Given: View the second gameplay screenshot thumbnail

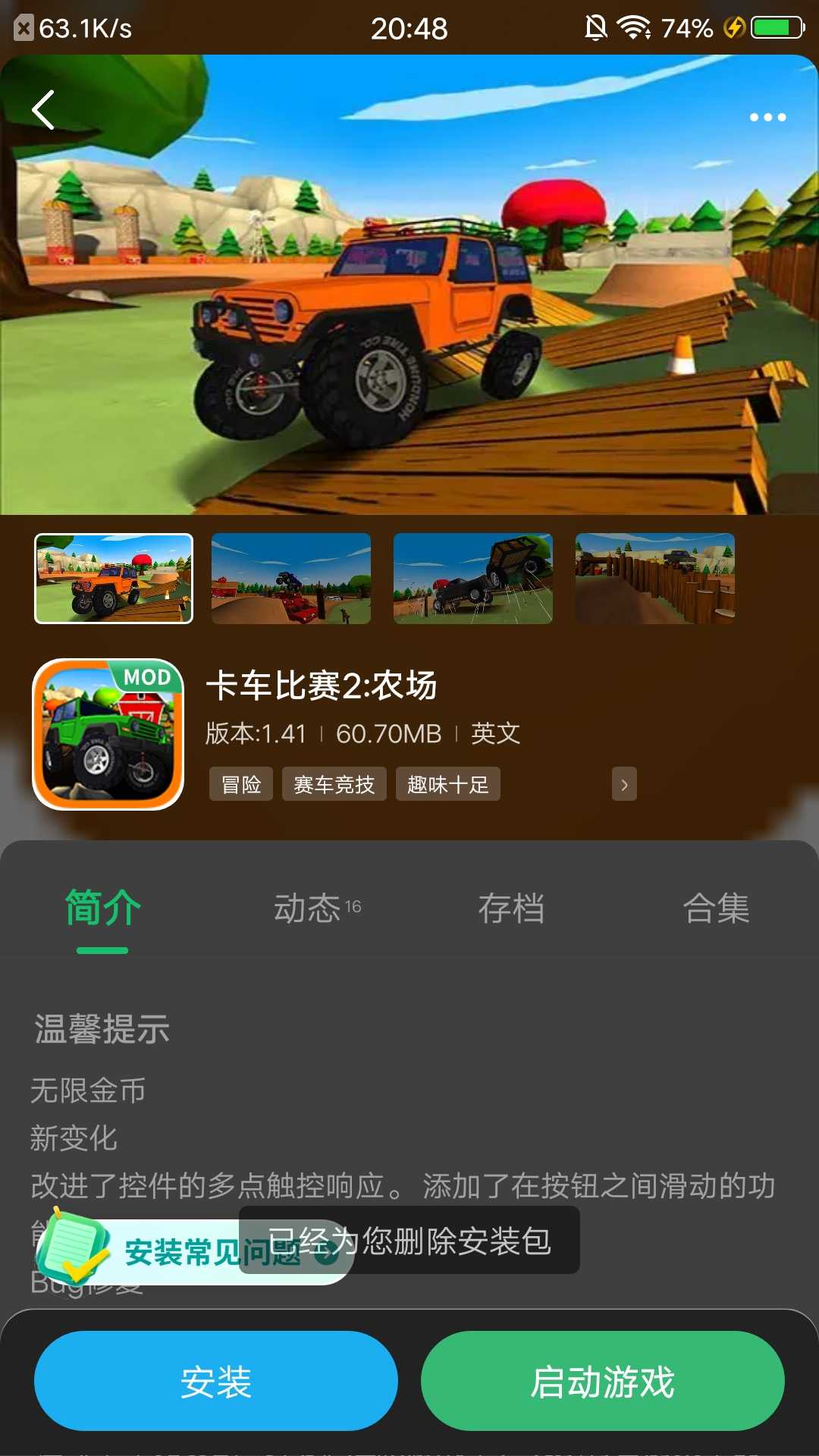Looking at the screenshot, I should 291,579.
